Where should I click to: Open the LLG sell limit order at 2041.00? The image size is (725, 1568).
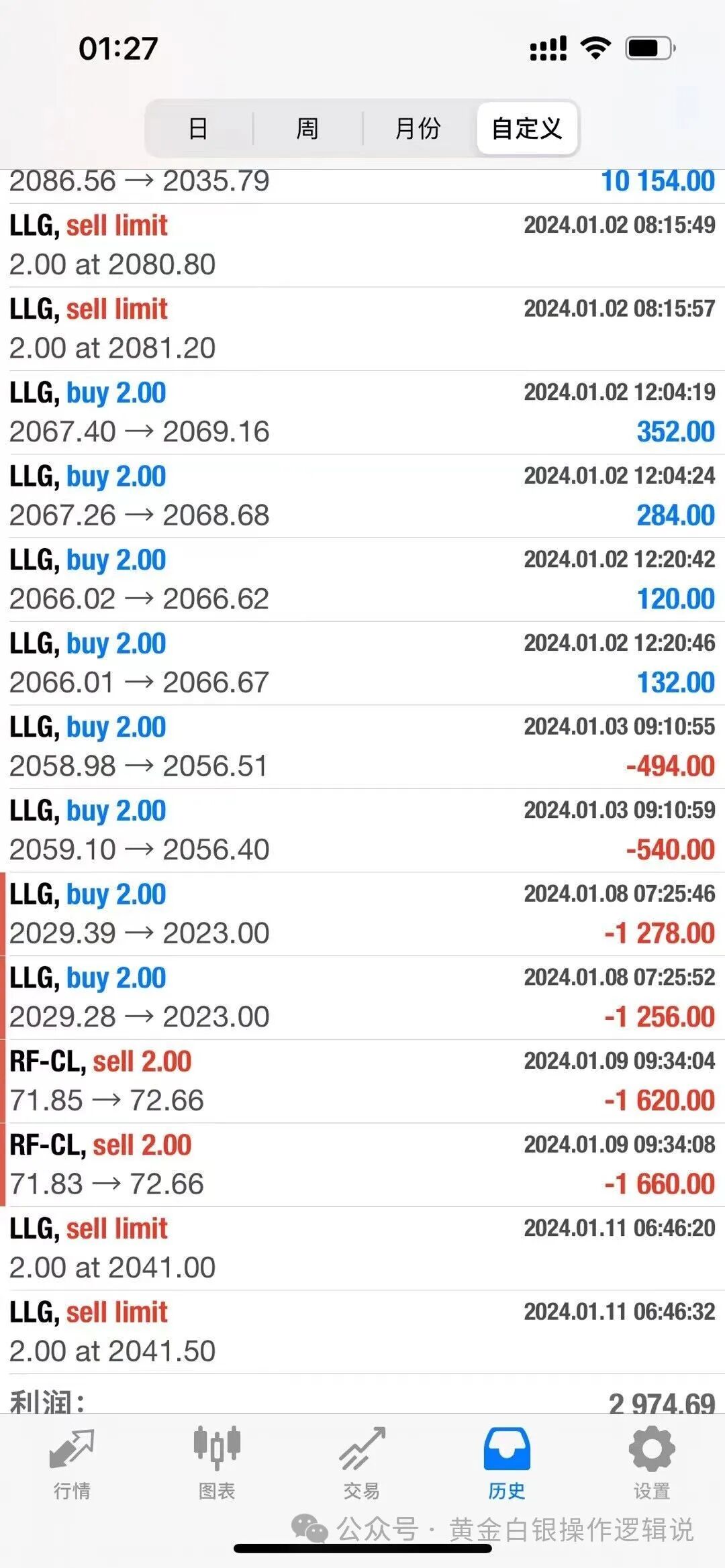[362, 1248]
